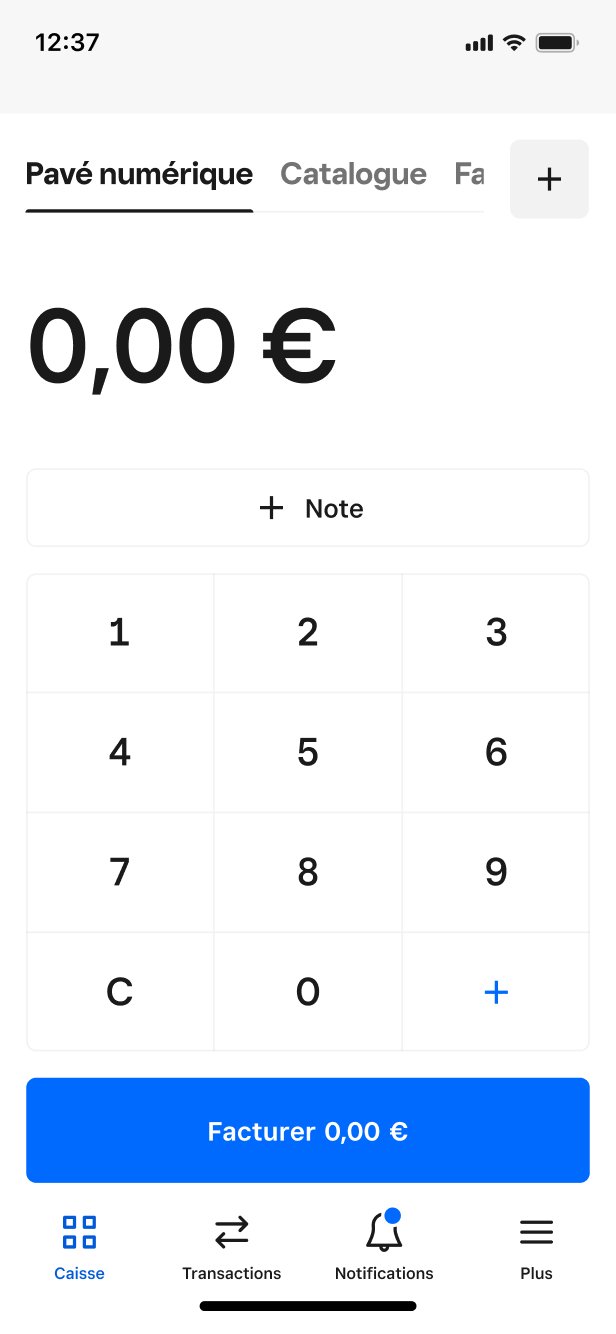Enter digit 1 on the keypad
The image size is (616, 1334).
(x=120, y=633)
